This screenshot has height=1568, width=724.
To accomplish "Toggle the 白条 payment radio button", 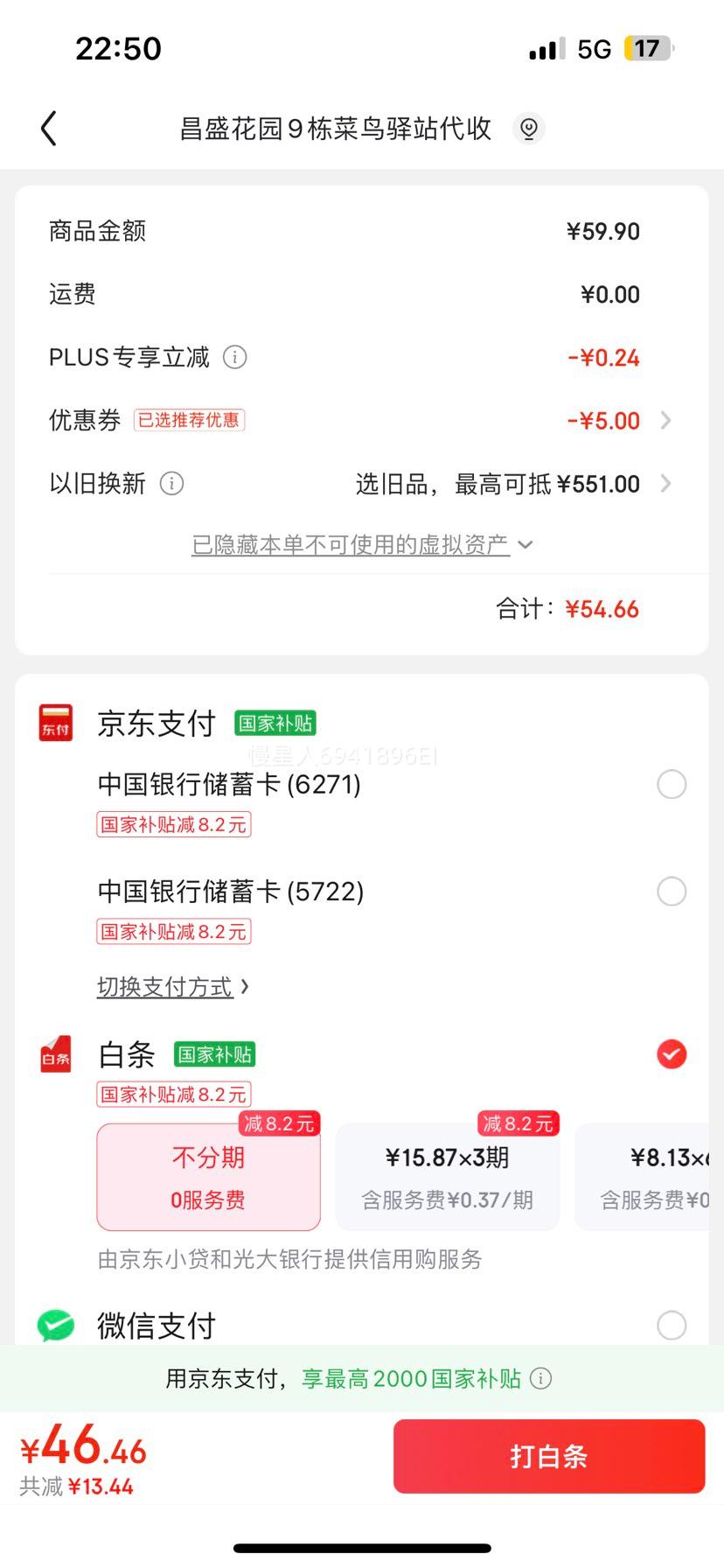I will 672,1054.
